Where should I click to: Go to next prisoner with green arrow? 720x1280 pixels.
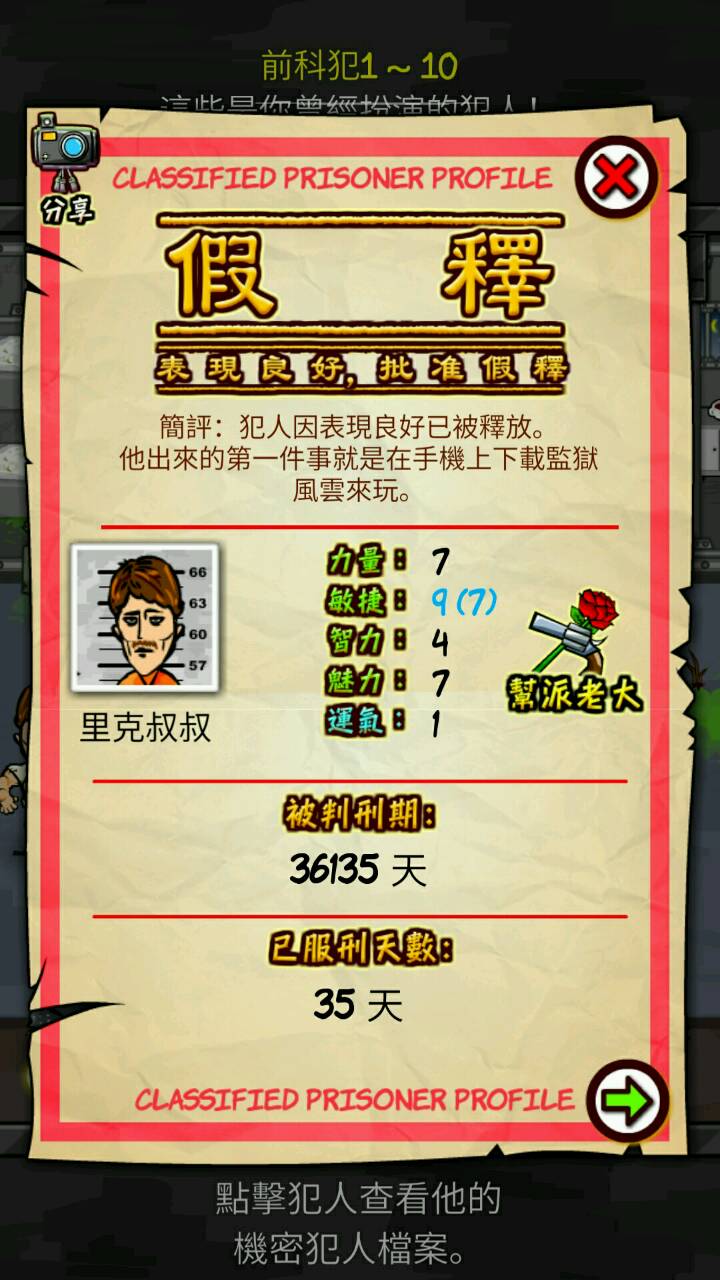627,1101
